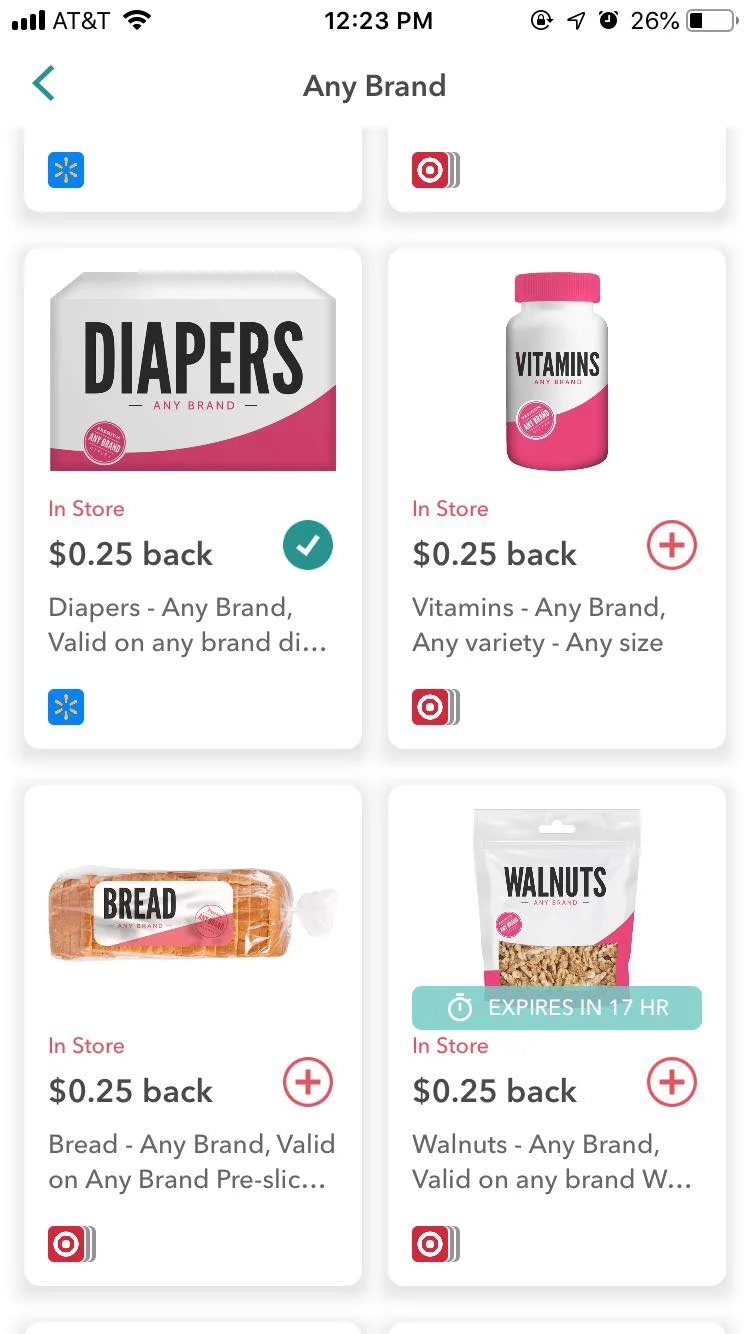Remove the selected Diapers offer via checkmark
Screen dimensions: 750x1334
click(x=307, y=546)
